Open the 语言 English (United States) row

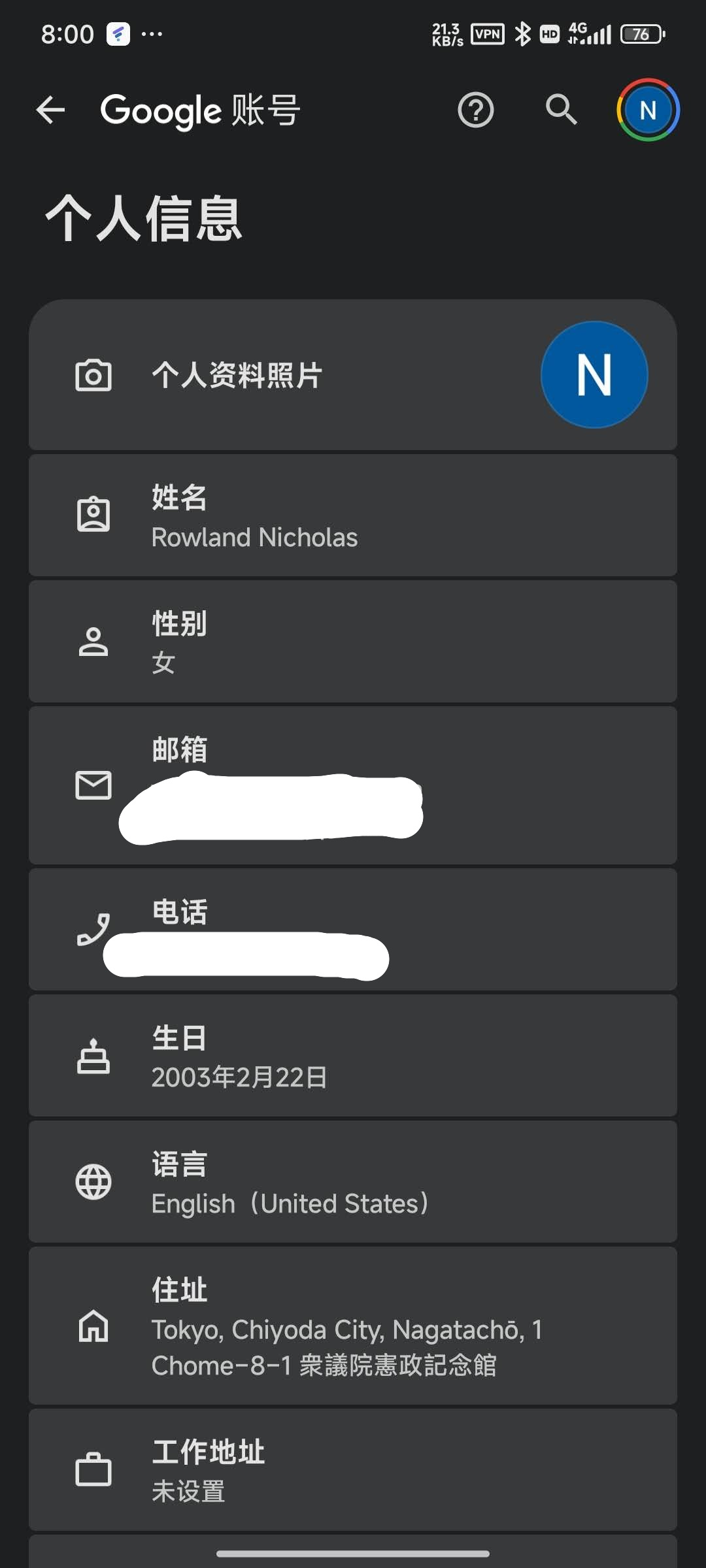pyautogui.click(x=353, y=1181)
